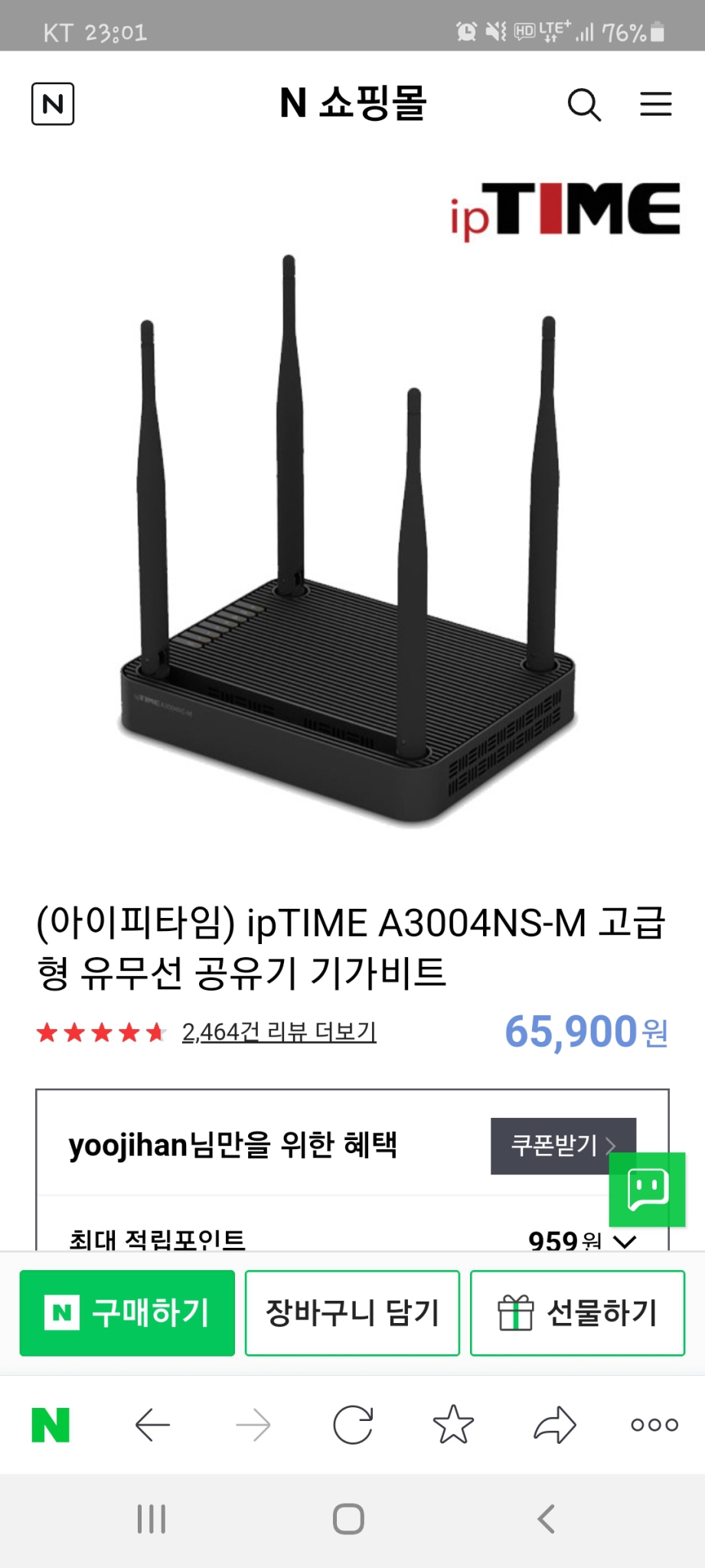The width and height of the screenshot is (705, 1568).
Task: Go forward using the grayed forward arrow
Action: [253, 1423]
